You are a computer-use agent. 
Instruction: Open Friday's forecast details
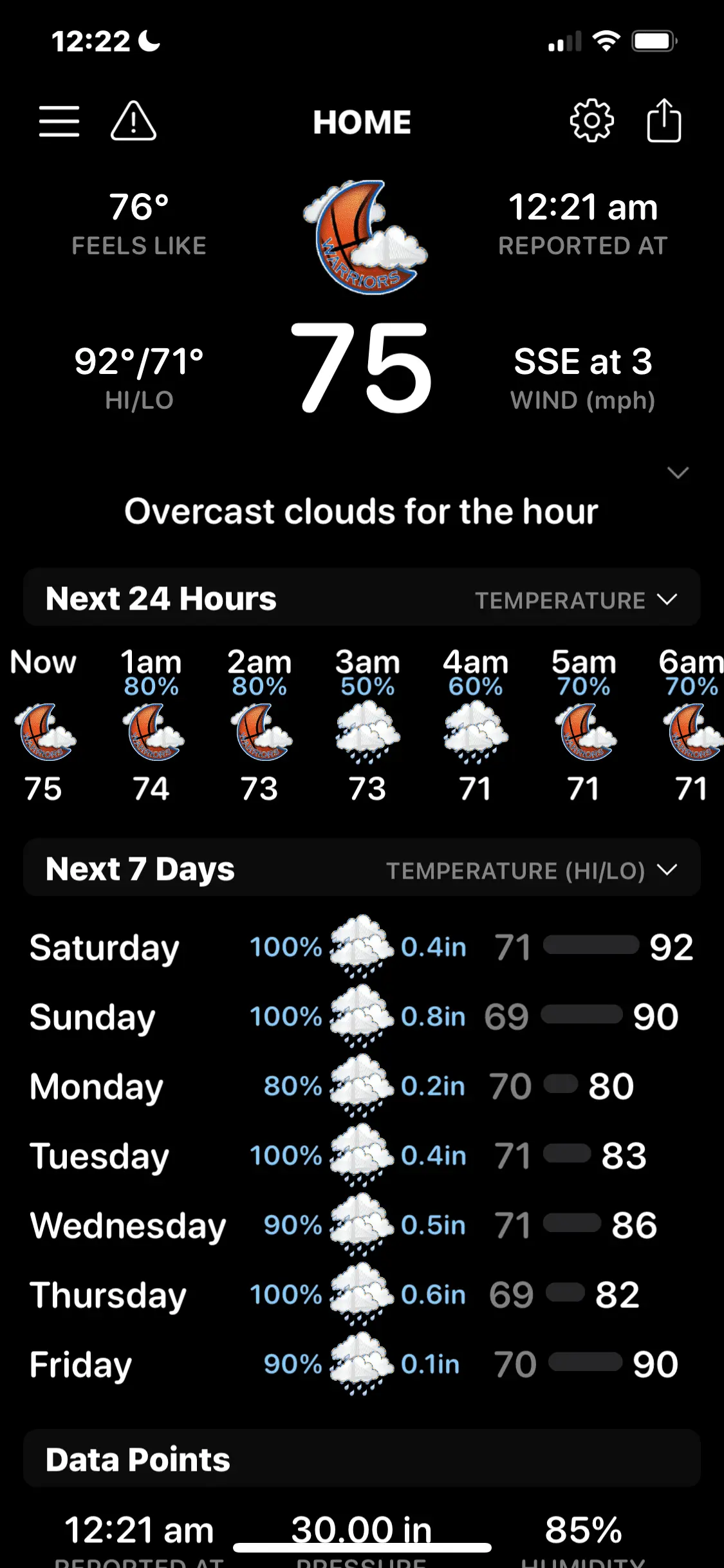click(362, 1365)
